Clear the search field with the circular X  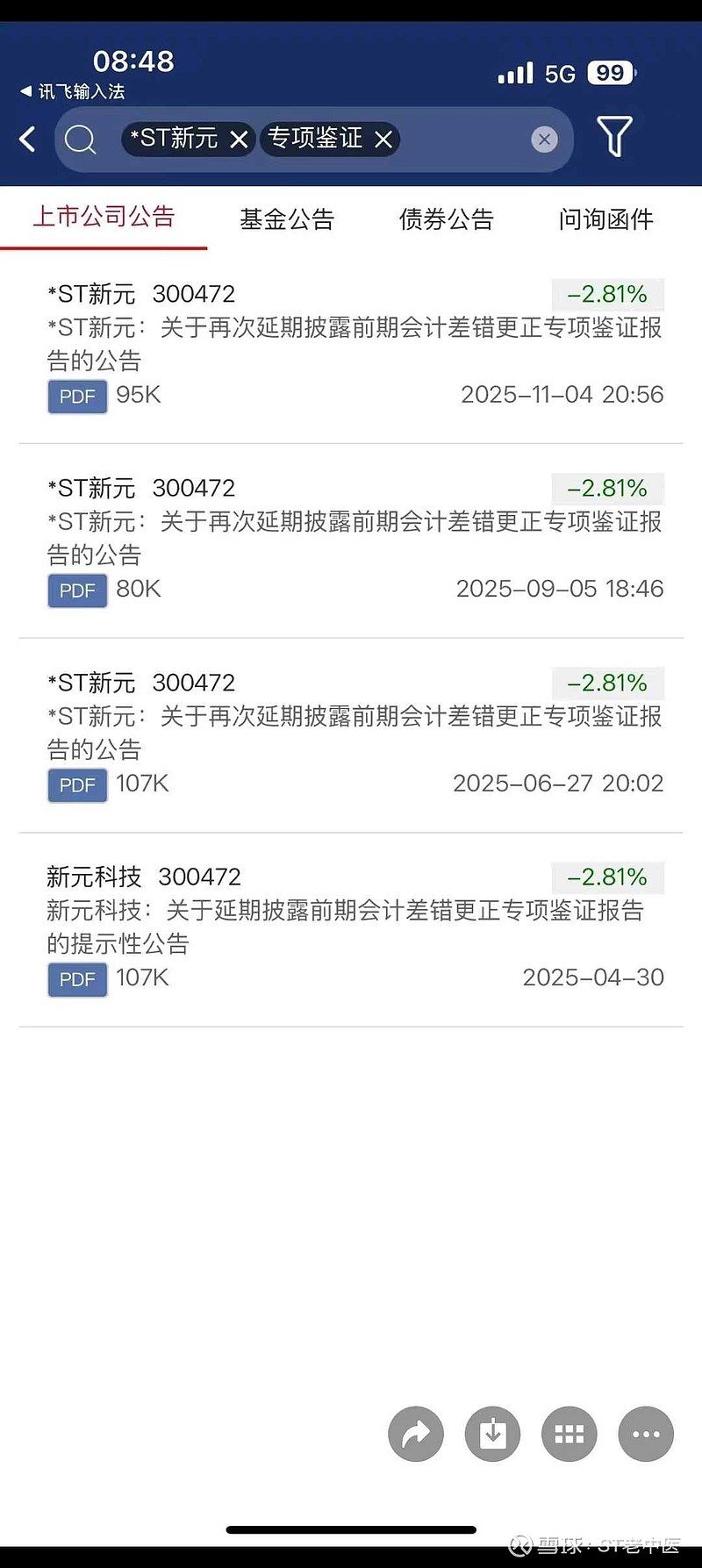tap(544, 139)
